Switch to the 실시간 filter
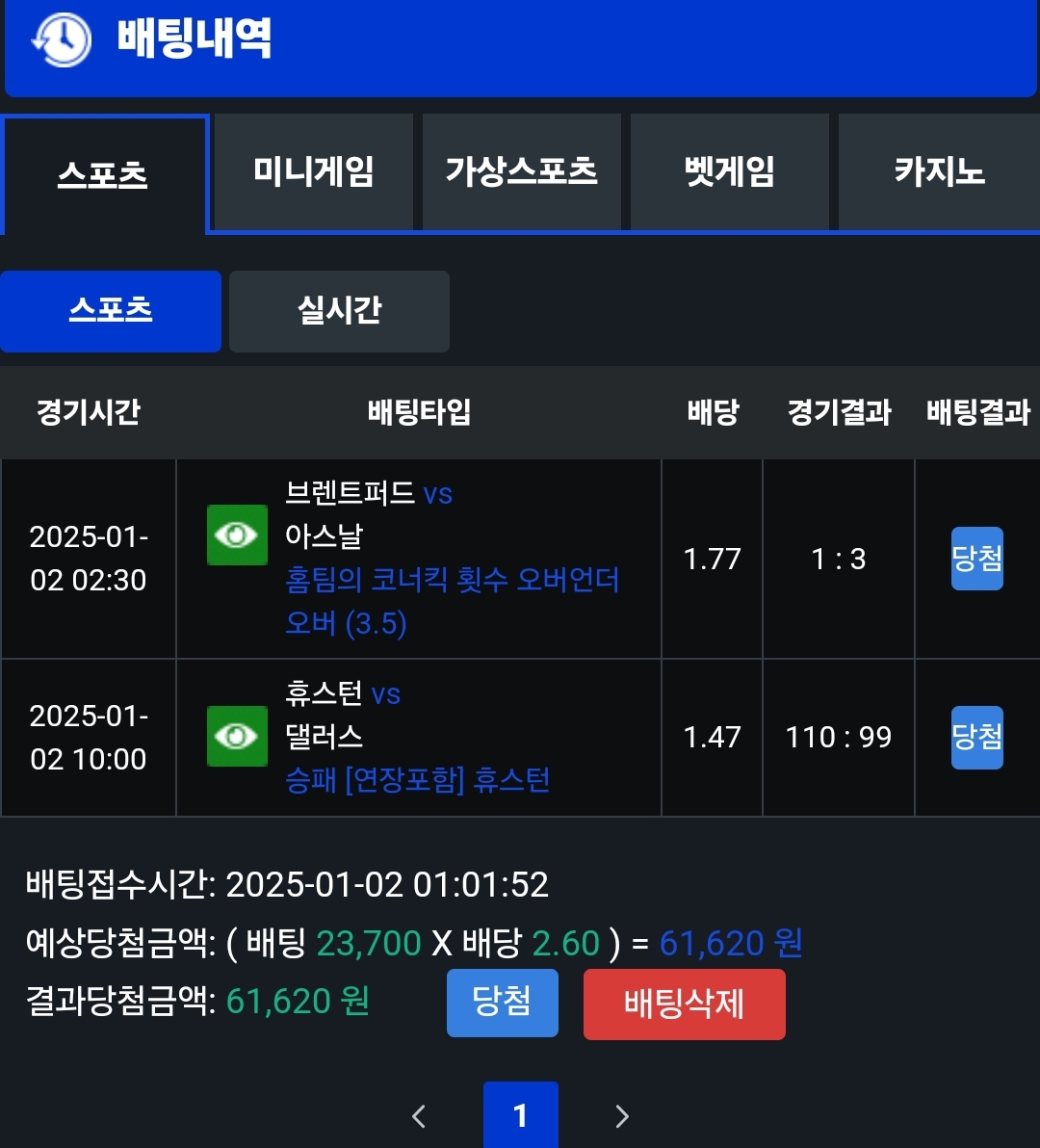This screenshot has height=1148, width=1040. (x=339, y=311)
